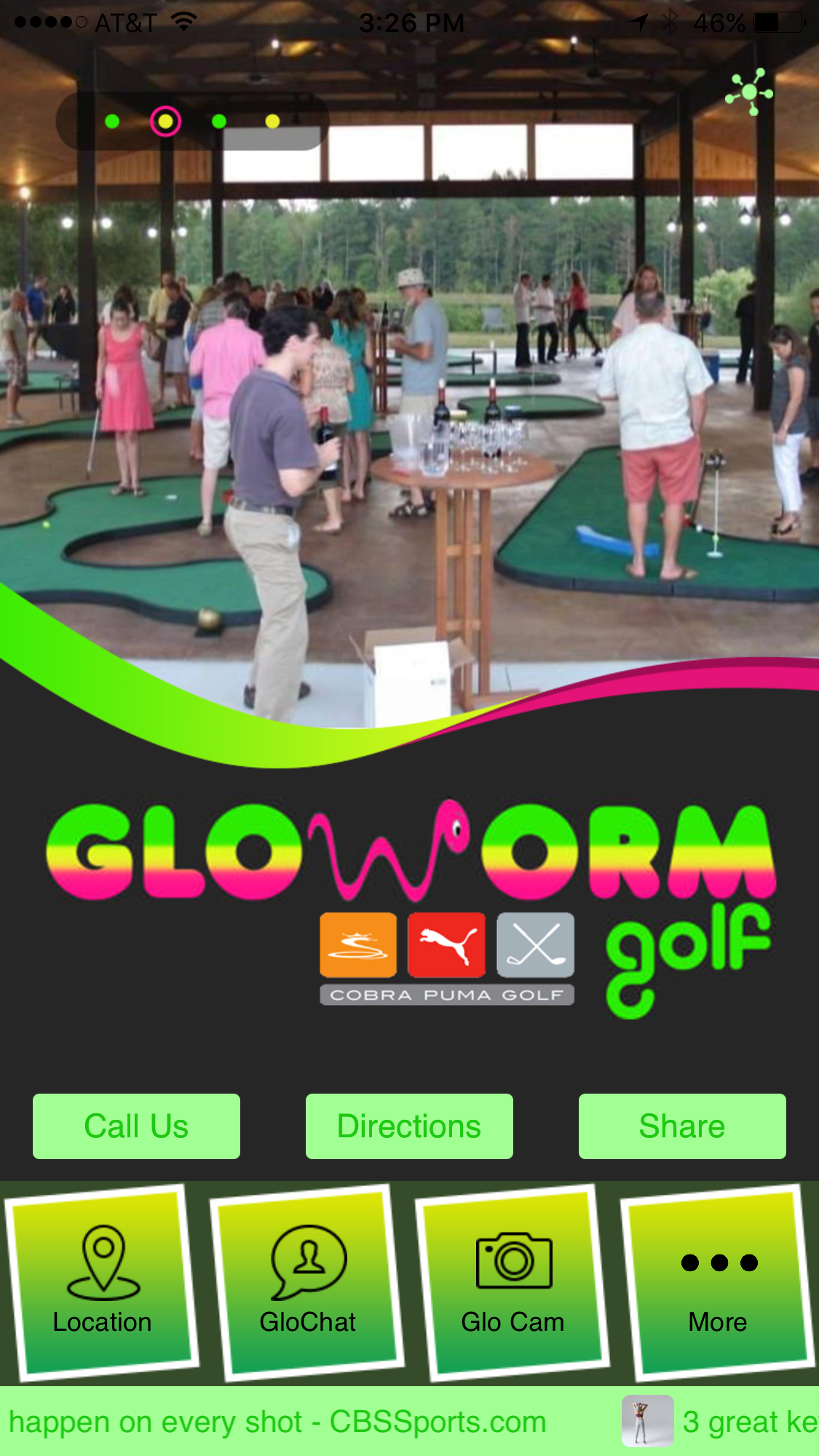Select the first green page indicator dot
Image resolution: width=819 pixels, height=1456 pixels.
(x=112, y=122)
